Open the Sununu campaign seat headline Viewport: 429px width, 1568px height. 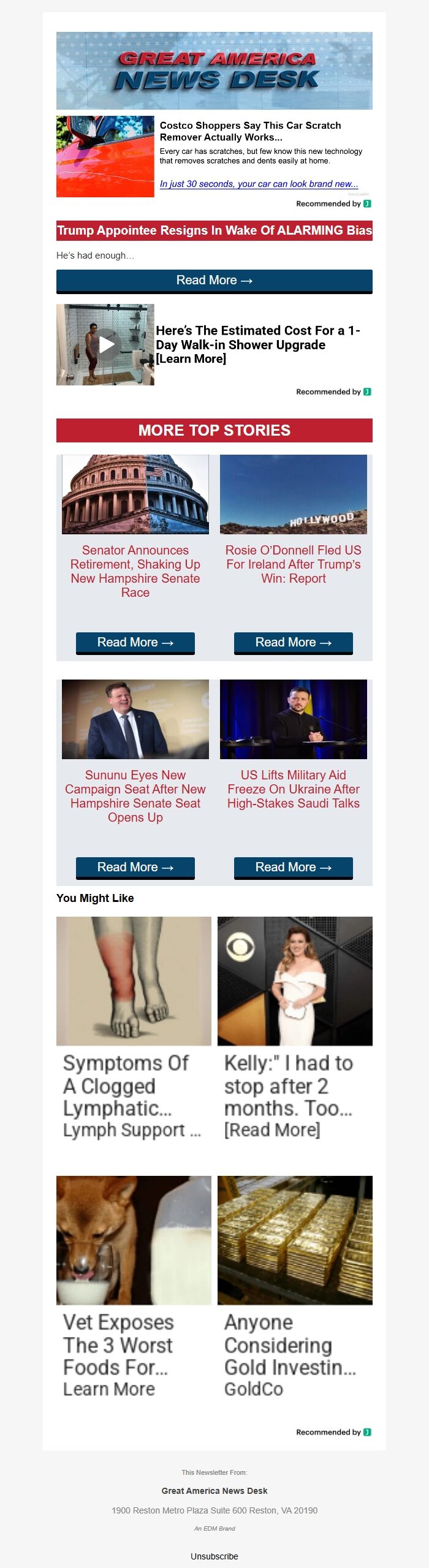pos(135,795)
